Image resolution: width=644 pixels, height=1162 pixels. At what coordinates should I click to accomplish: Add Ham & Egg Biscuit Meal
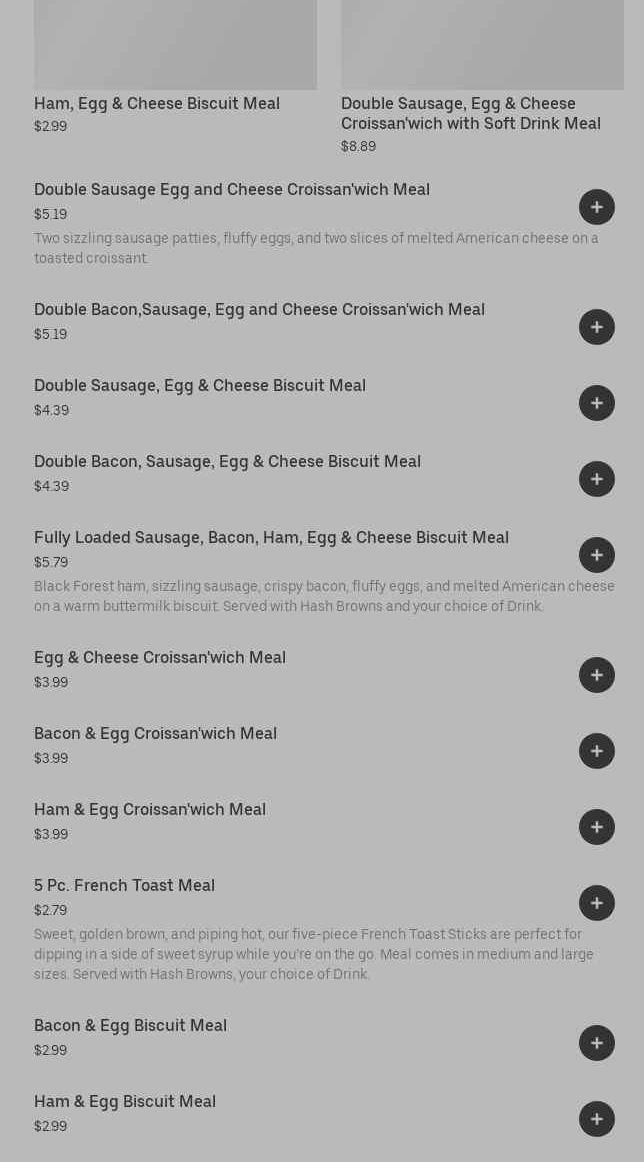(597, 1119)
